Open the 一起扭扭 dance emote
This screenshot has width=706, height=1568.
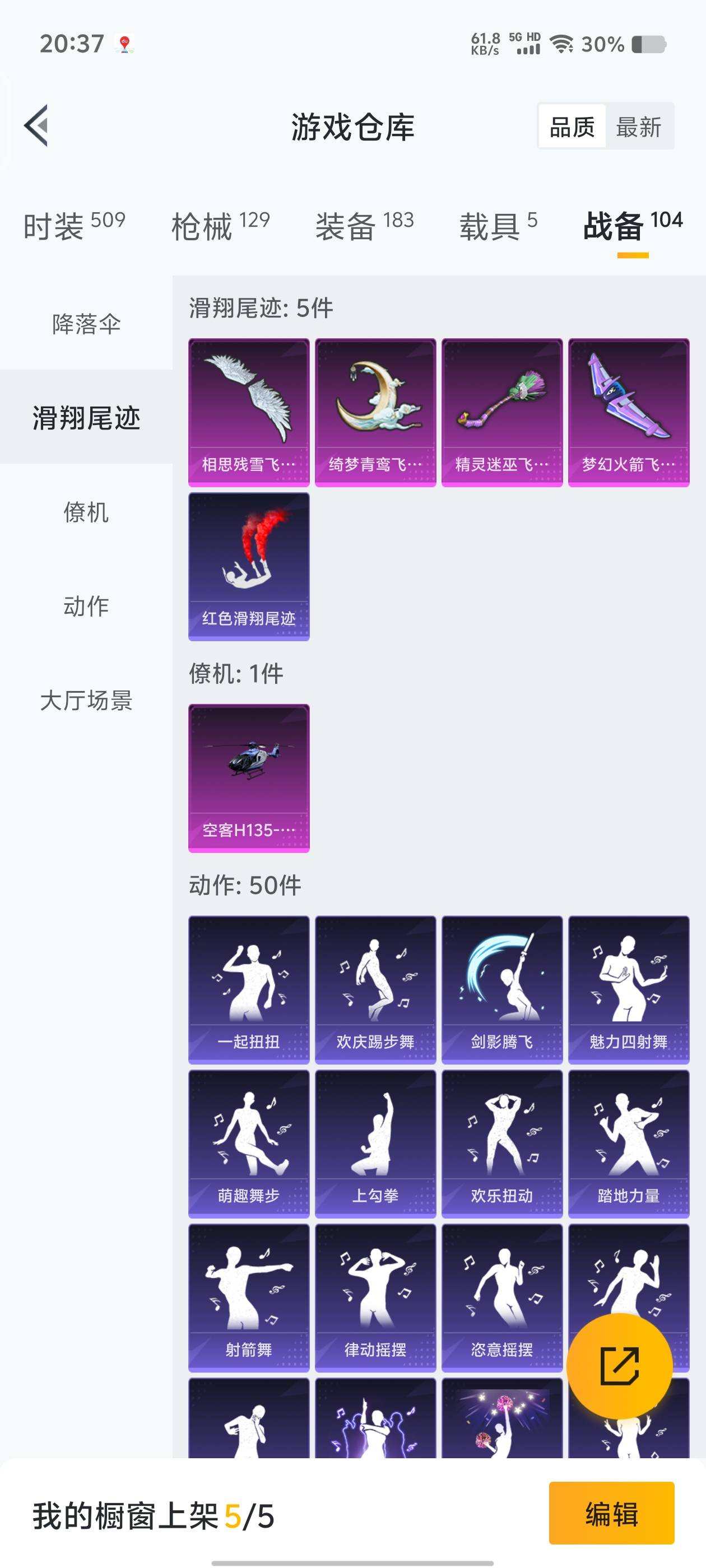[249, 986]
